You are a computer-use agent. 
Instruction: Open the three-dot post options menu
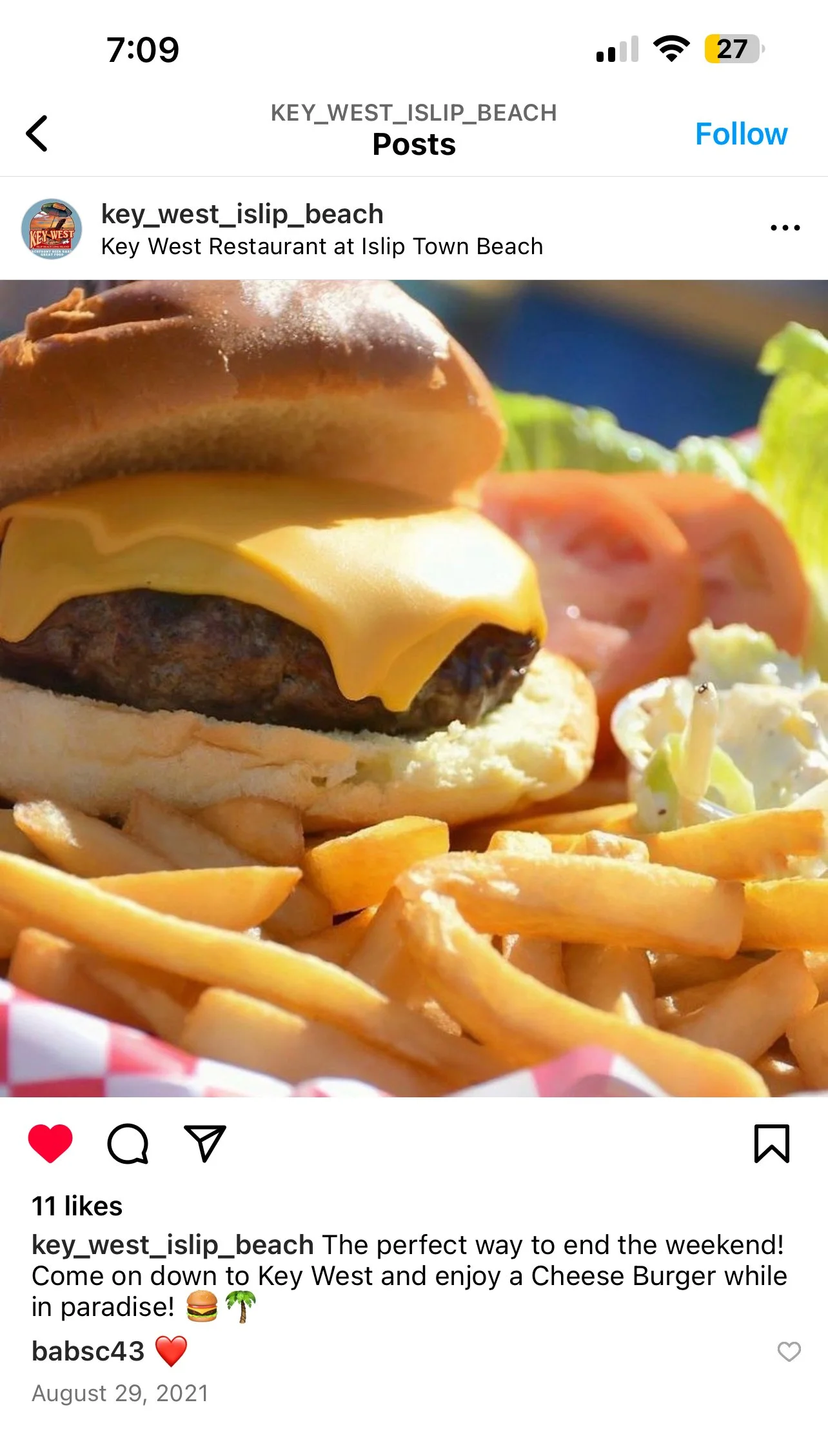point(785,228)
